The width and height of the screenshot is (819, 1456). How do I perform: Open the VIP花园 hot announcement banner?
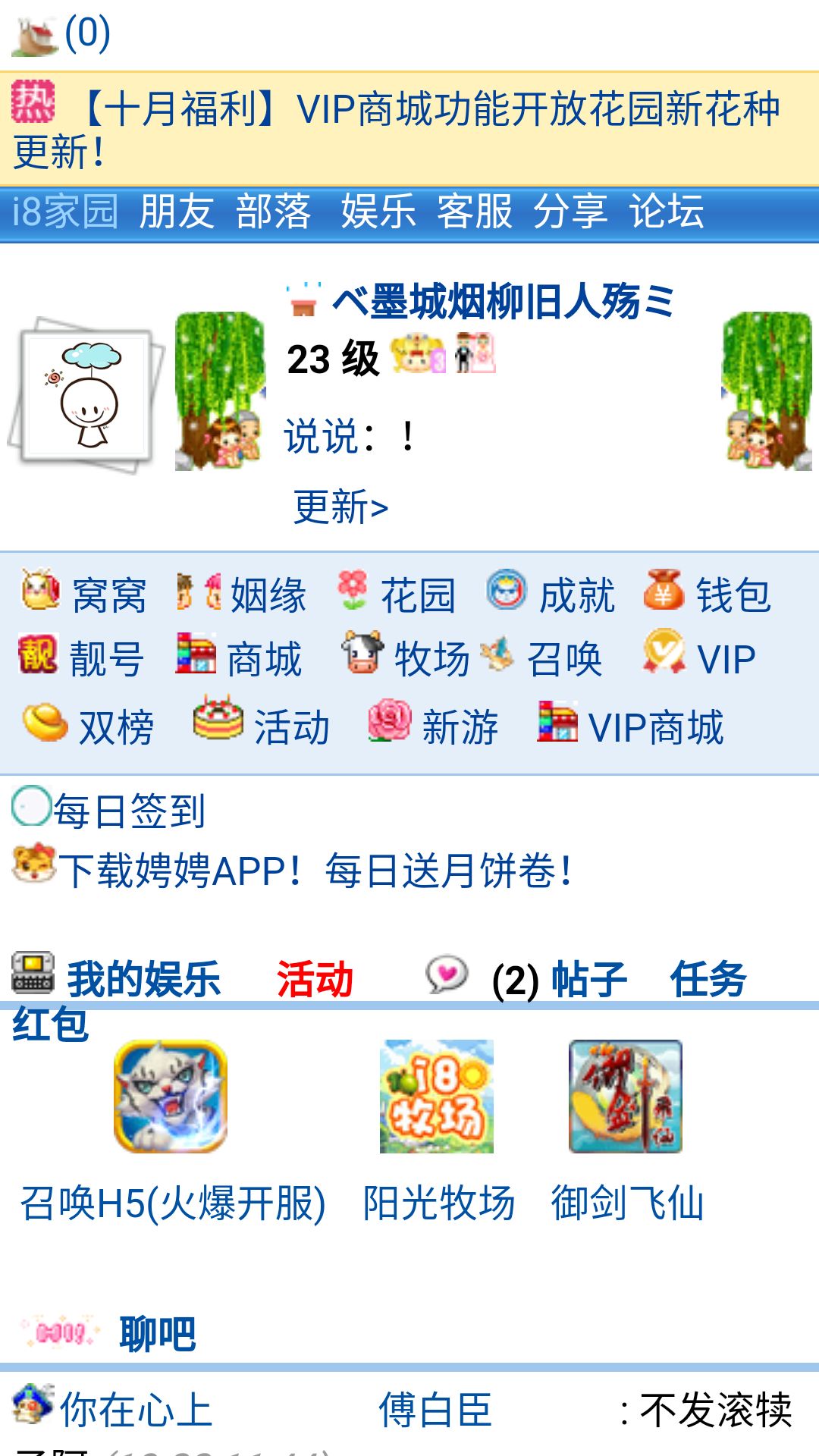click(x=409, y=125)
